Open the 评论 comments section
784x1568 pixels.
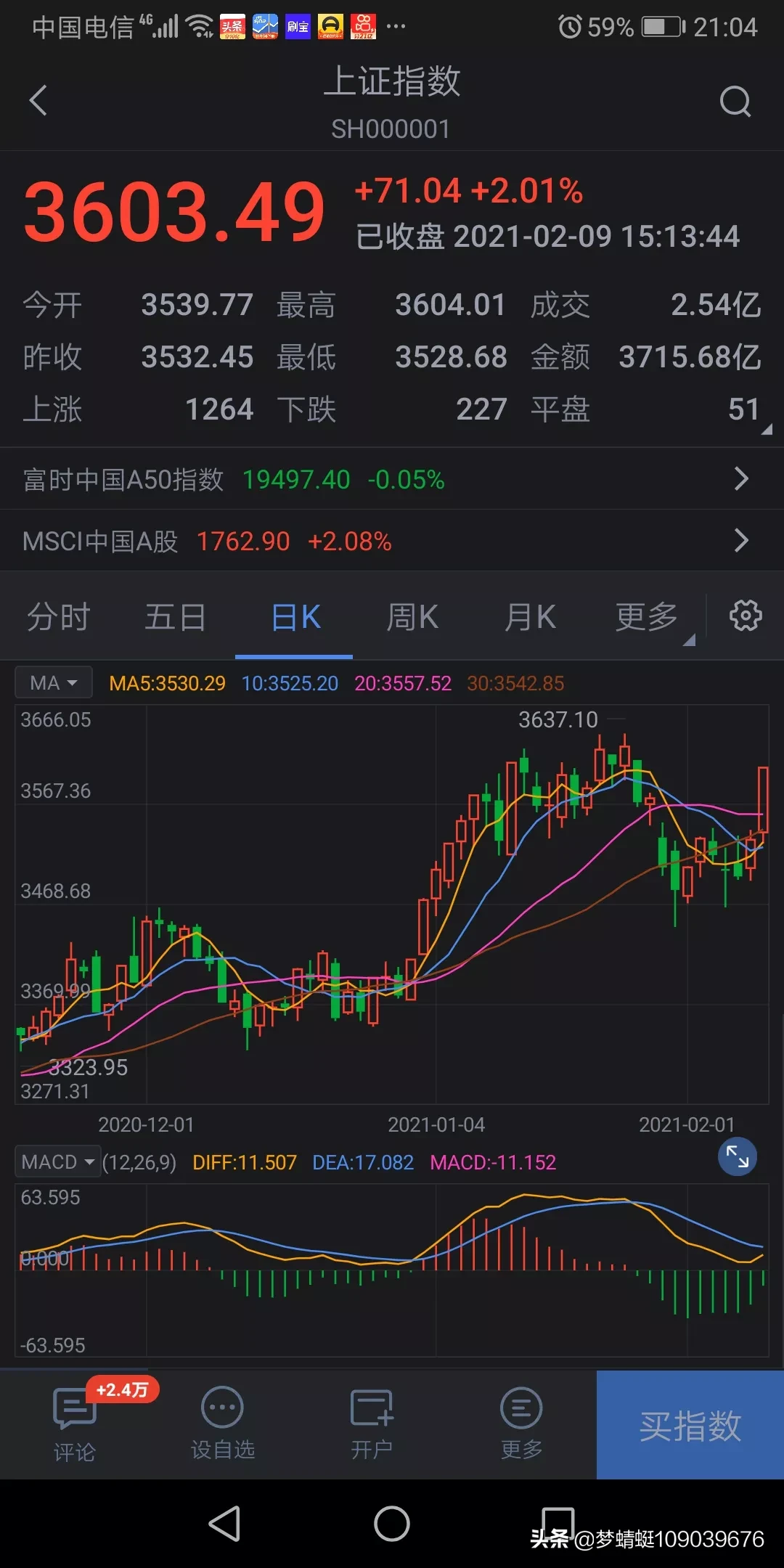coord(75,1424)
